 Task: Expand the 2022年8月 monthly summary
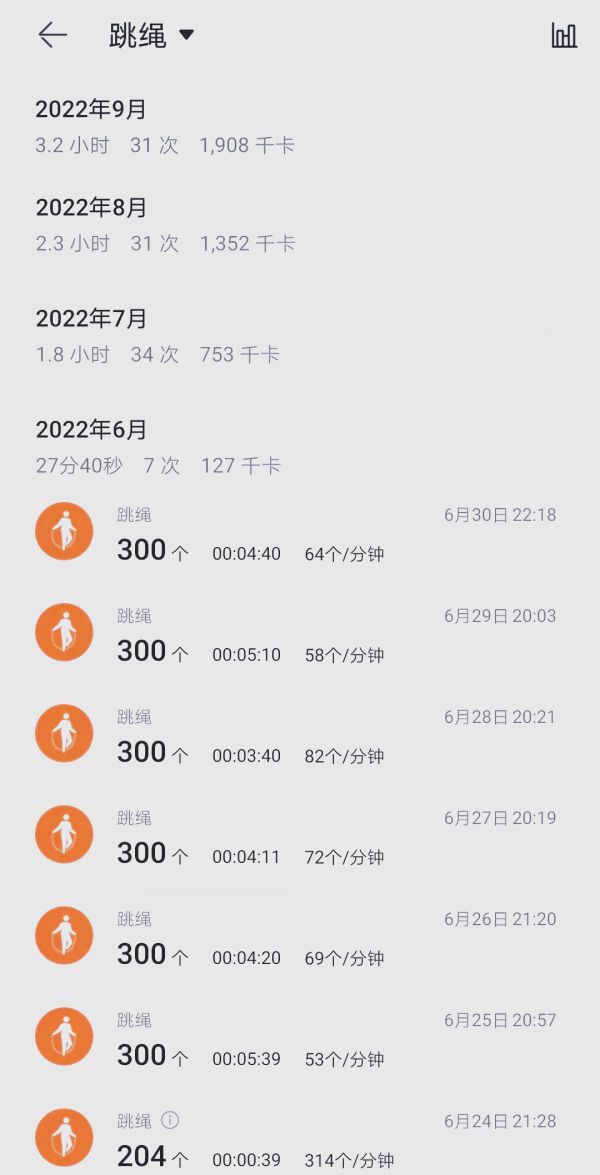click(x=300, y=225)
